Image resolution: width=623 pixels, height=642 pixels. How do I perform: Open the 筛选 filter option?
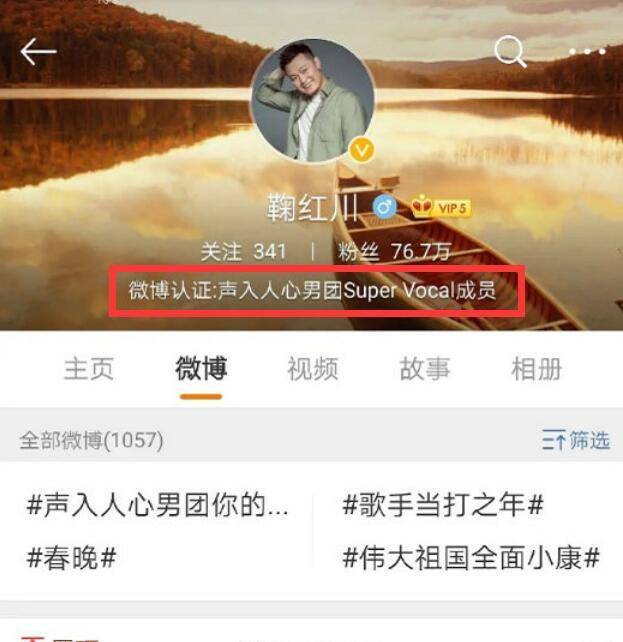[x=575, y=439]
